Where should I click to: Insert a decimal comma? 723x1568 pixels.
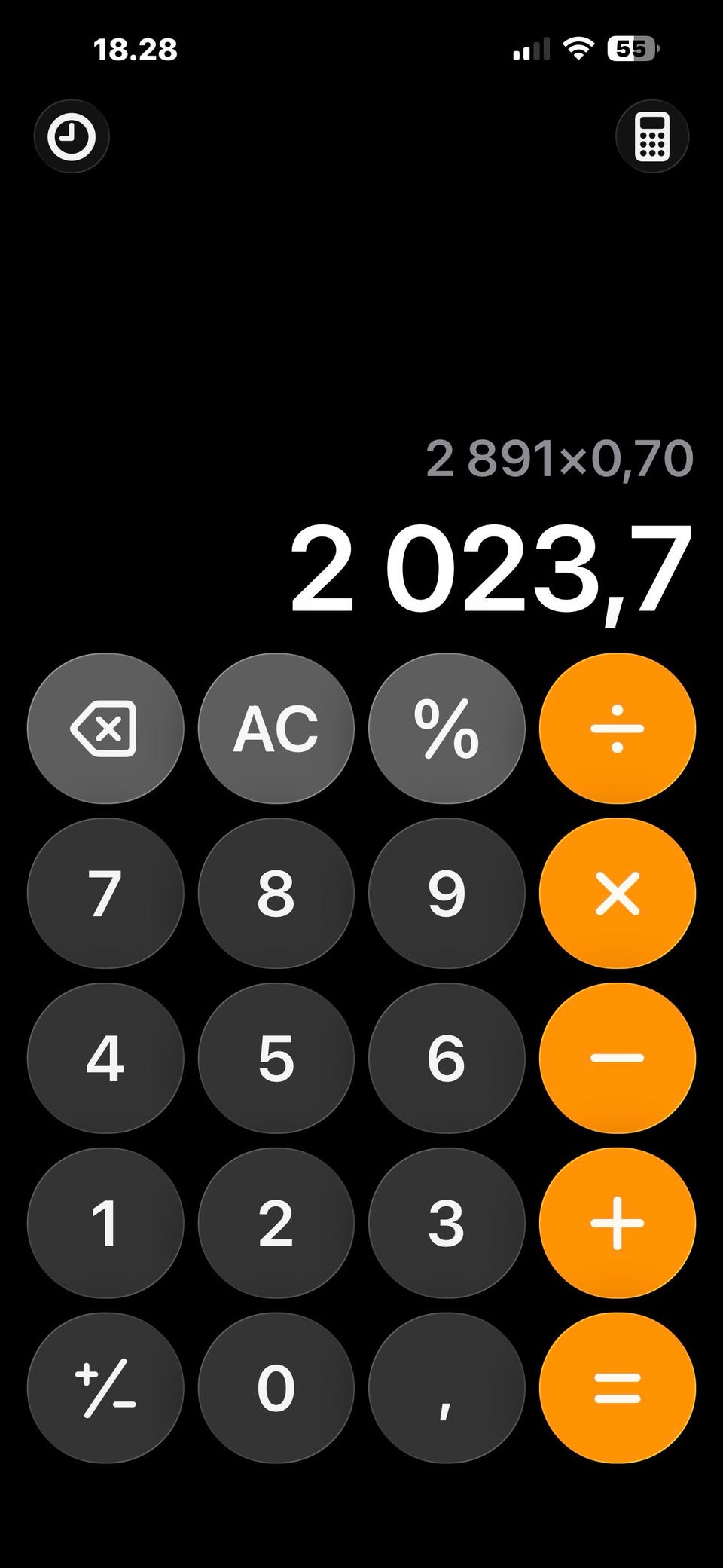[x=447, y=1388]
